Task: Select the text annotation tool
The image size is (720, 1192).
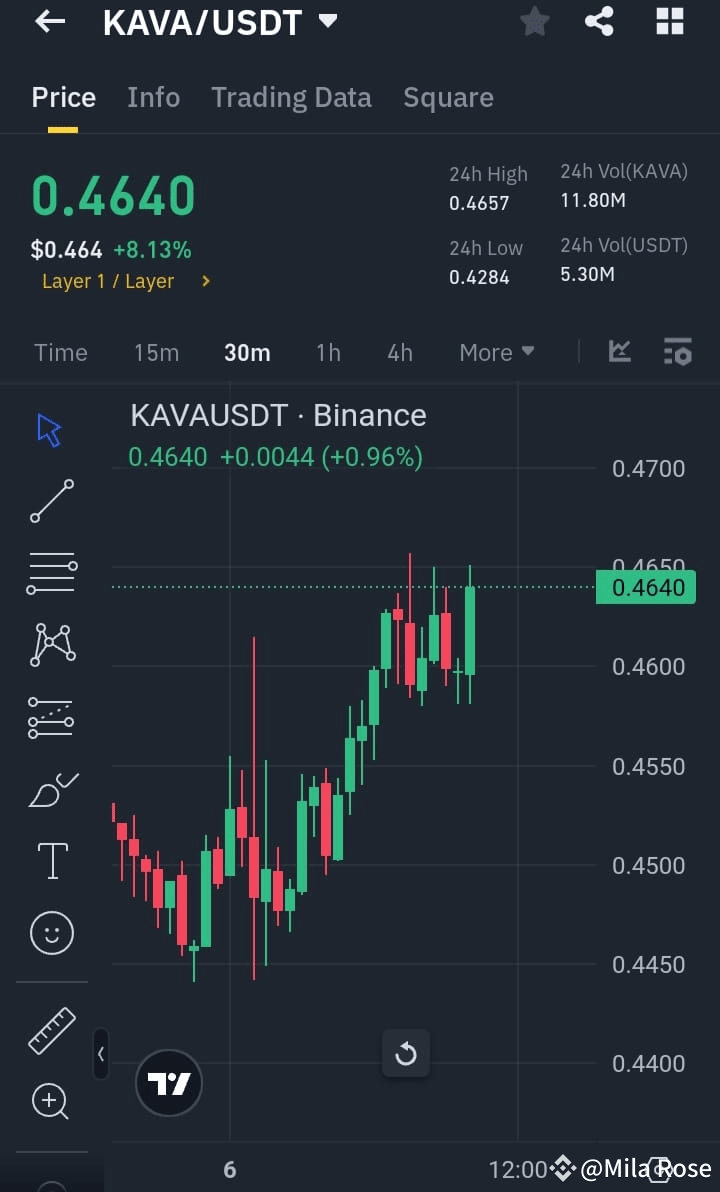Action: pyautogui.click(x=51, y=860)
